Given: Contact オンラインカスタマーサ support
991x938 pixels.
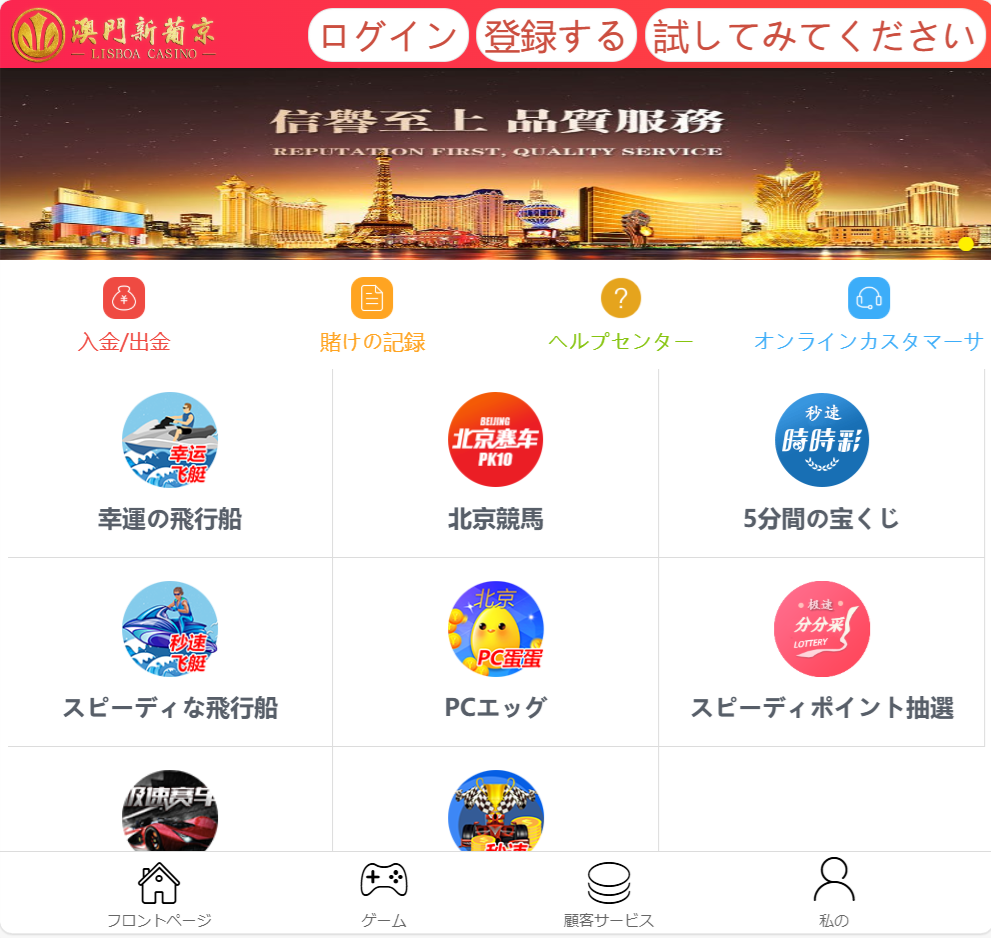Looking at the screenshot, I should (x=868, y=317).
